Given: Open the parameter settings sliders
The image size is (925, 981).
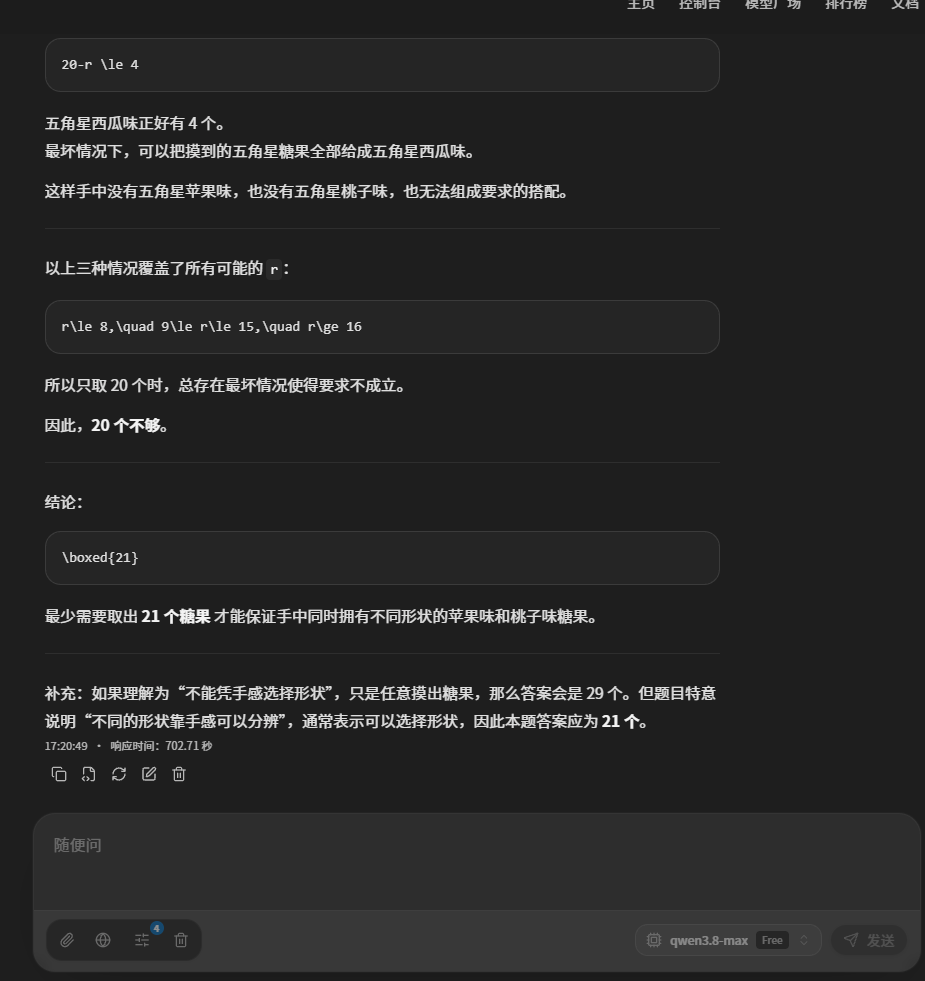Looking at the screenshot, I should [142, 940].
